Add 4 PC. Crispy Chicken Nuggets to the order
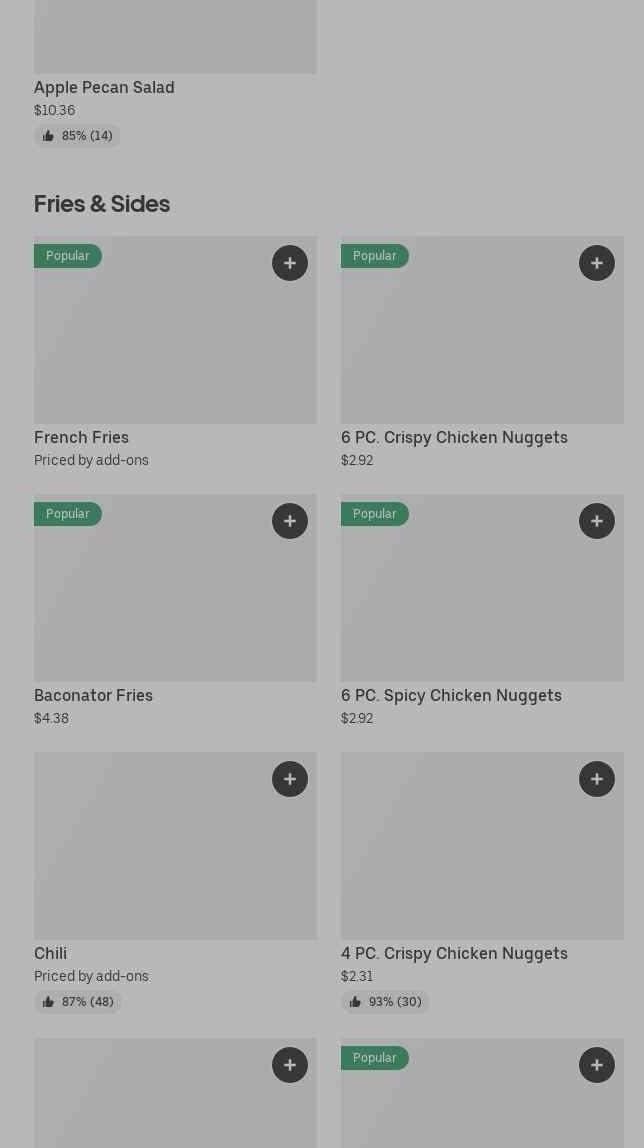The width and height of the screenshot is (644, 1148). pyautogui.click(x=597, y=779)
